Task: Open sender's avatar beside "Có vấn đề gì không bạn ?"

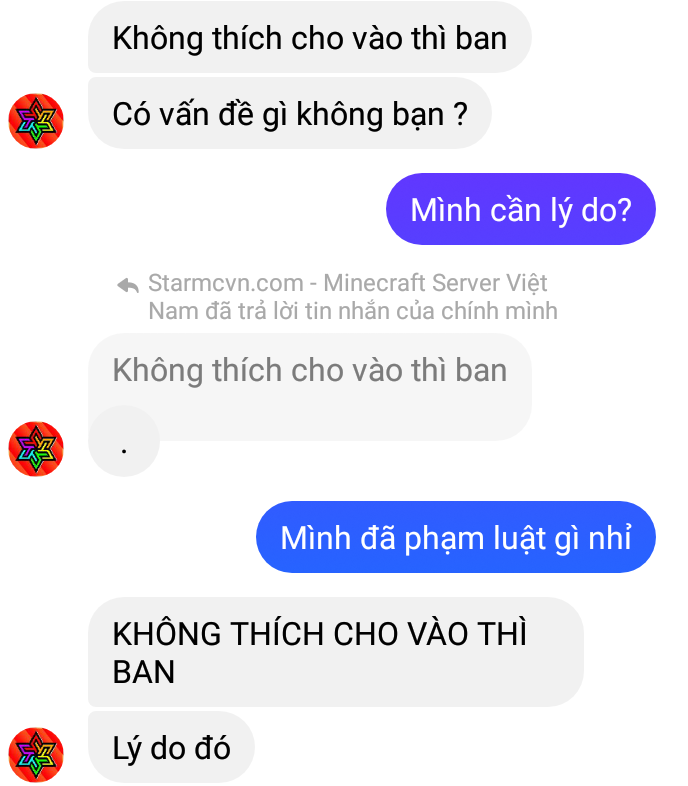Action: pos(36,122)
